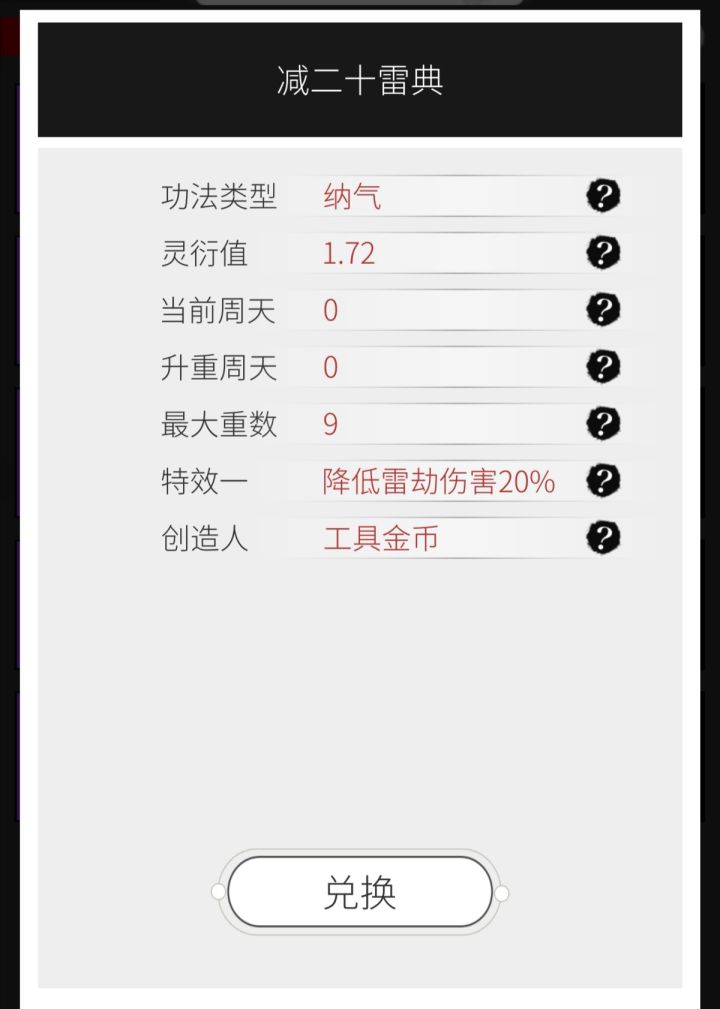Open help icon next to 创造人
The width and height of the screenshot is (720, 1009).
coord(600,539)
